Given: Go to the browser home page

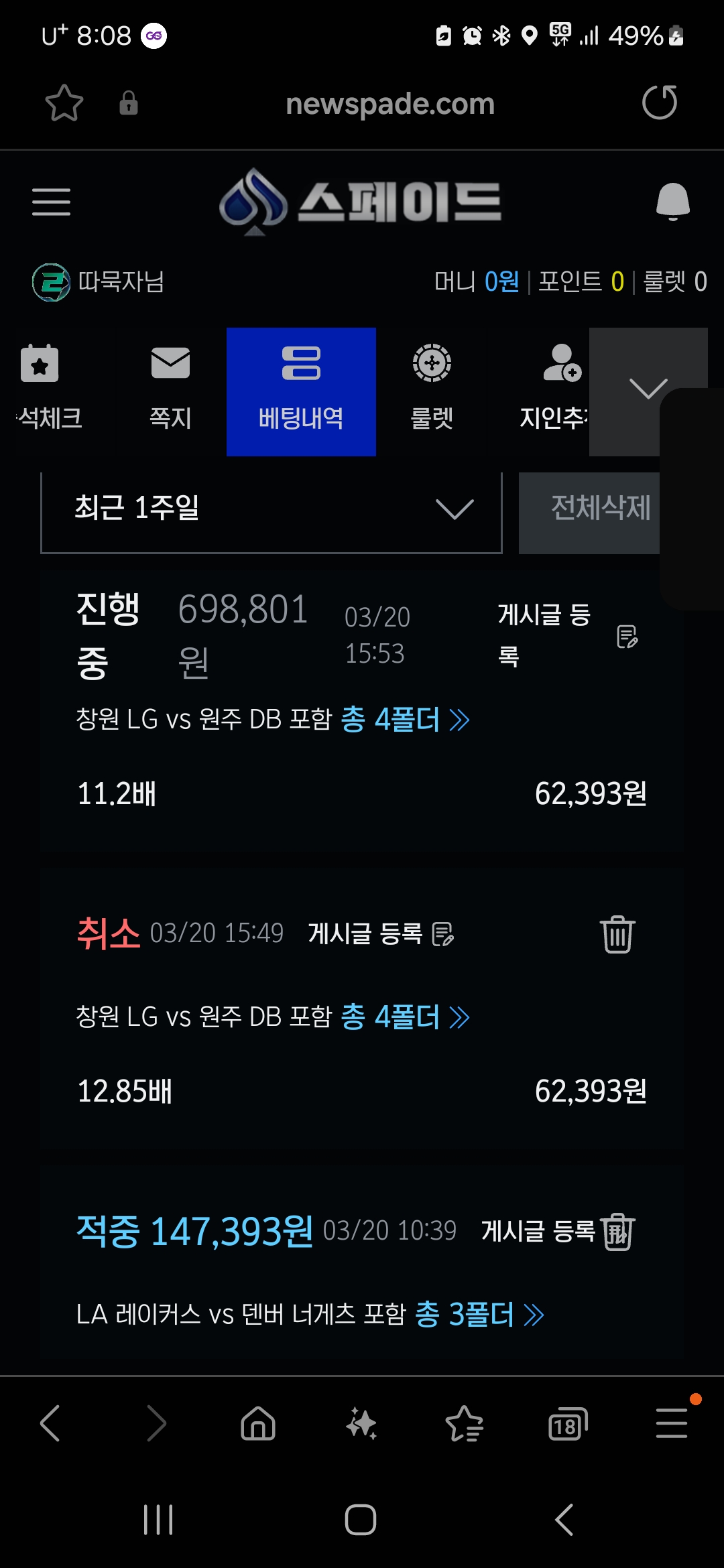Looking at the screenshot, I should tap(258, 1423).
